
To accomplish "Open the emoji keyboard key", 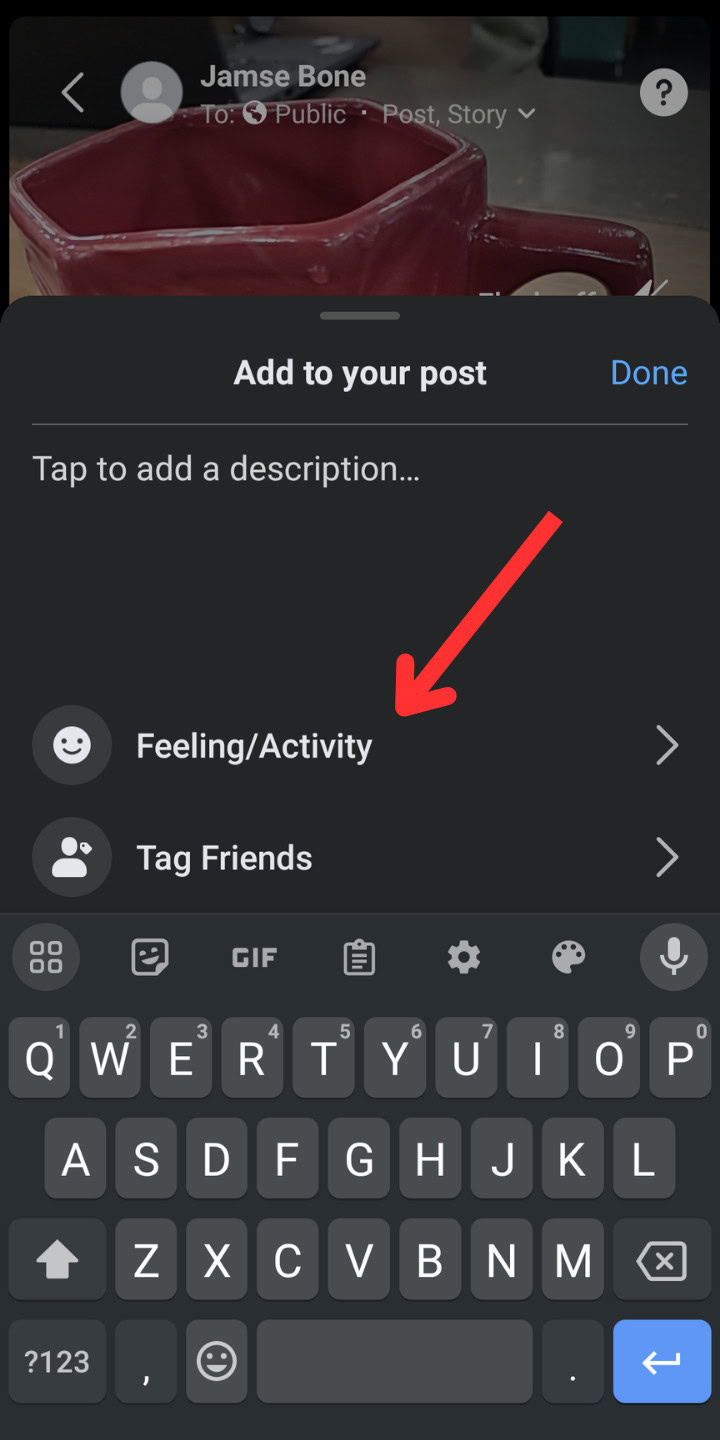I will (x=217, y=1361).
